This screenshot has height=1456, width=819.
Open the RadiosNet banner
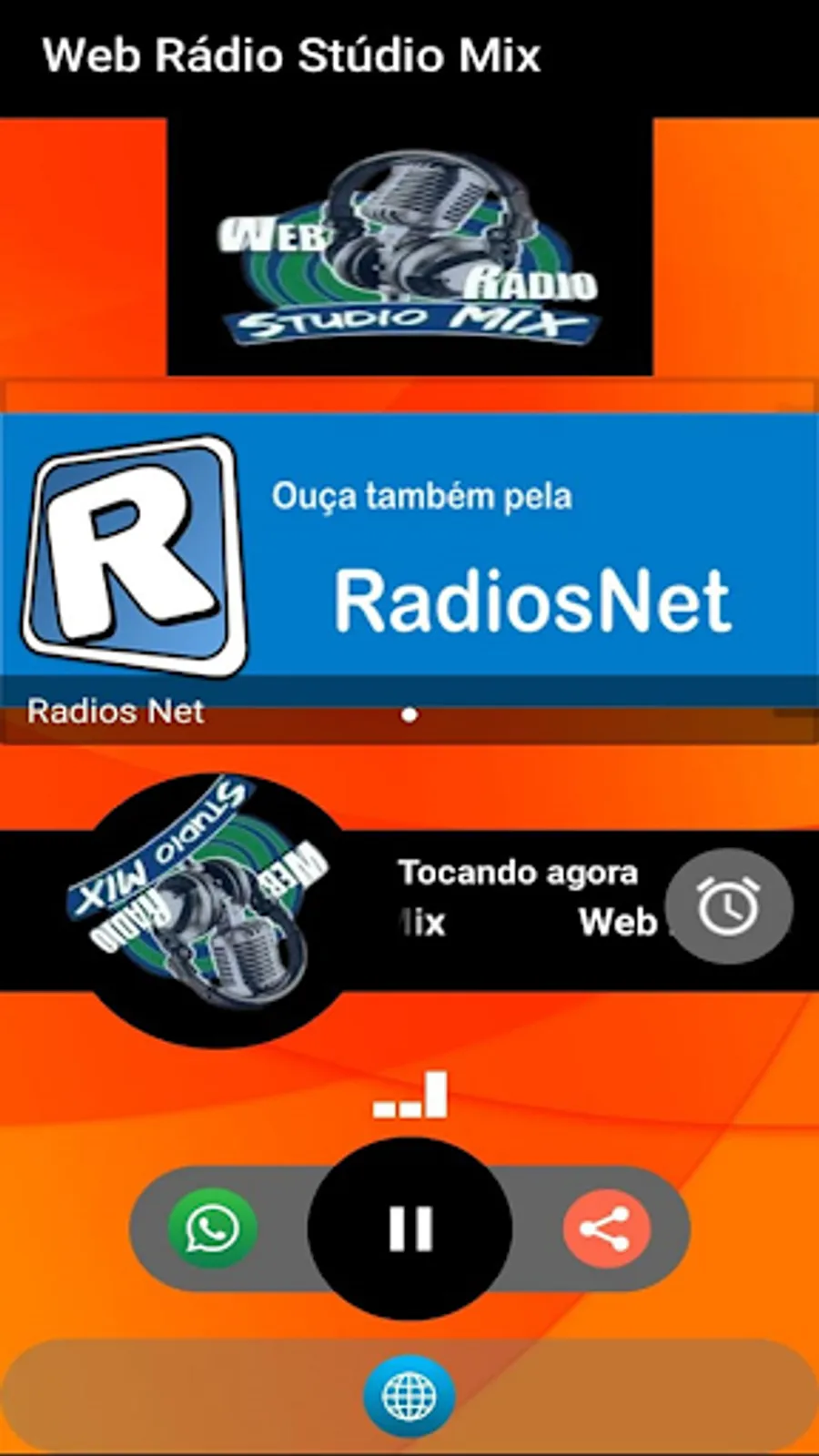409,560
